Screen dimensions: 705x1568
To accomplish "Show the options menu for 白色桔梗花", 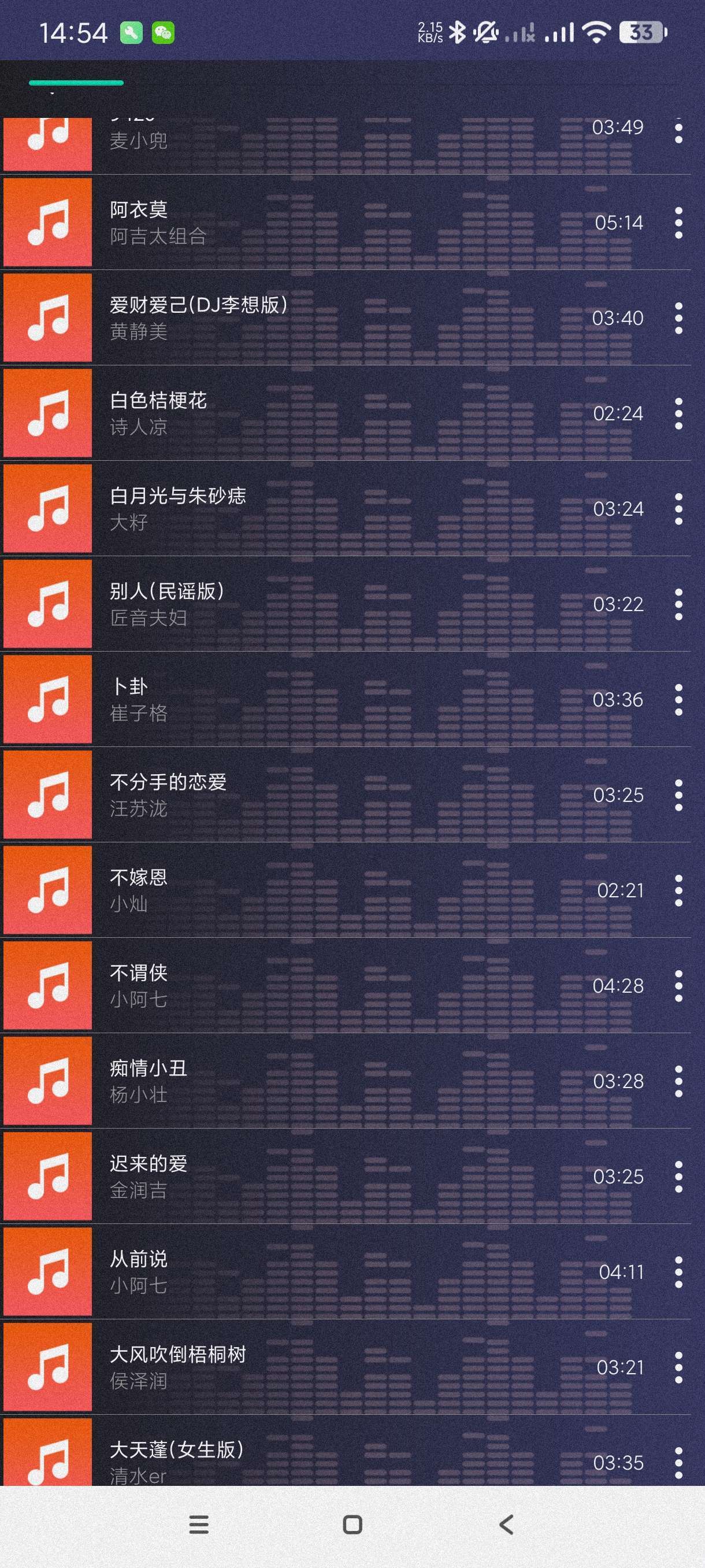I will pos(678,413).
